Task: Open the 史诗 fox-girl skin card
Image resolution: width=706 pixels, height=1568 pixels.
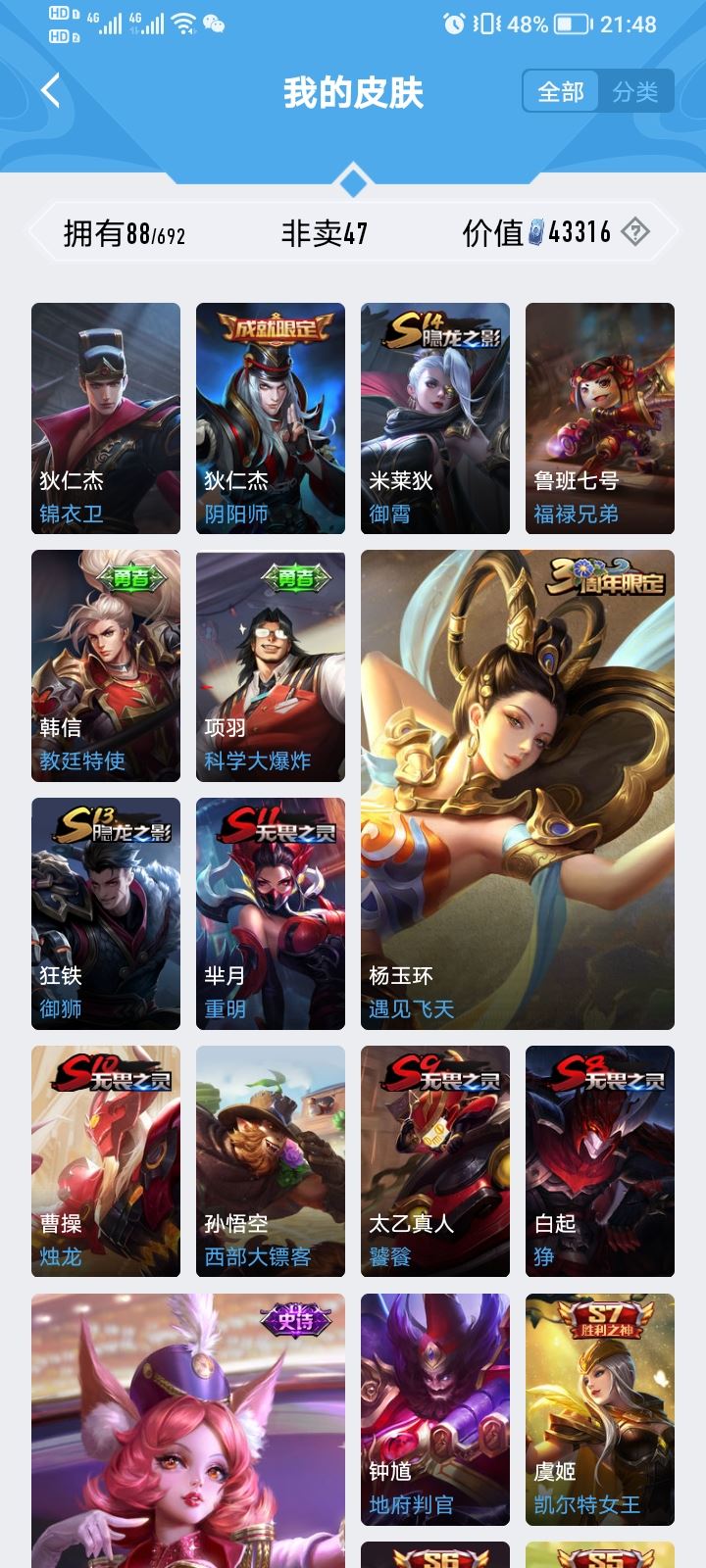Action: click(x=188, y=1431)
